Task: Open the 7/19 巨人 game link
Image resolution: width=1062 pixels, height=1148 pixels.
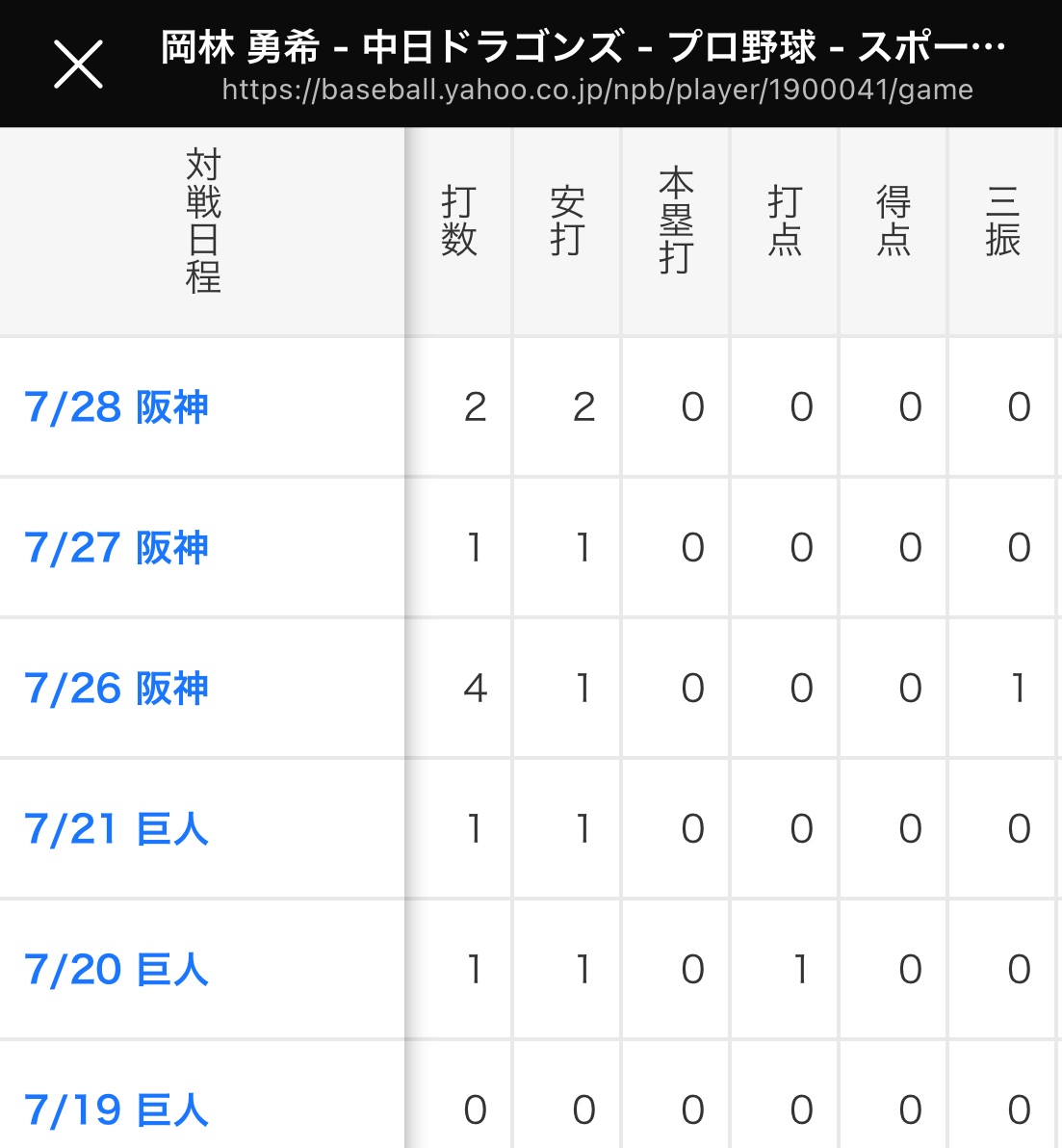Action: click(x=117, y=1109)
